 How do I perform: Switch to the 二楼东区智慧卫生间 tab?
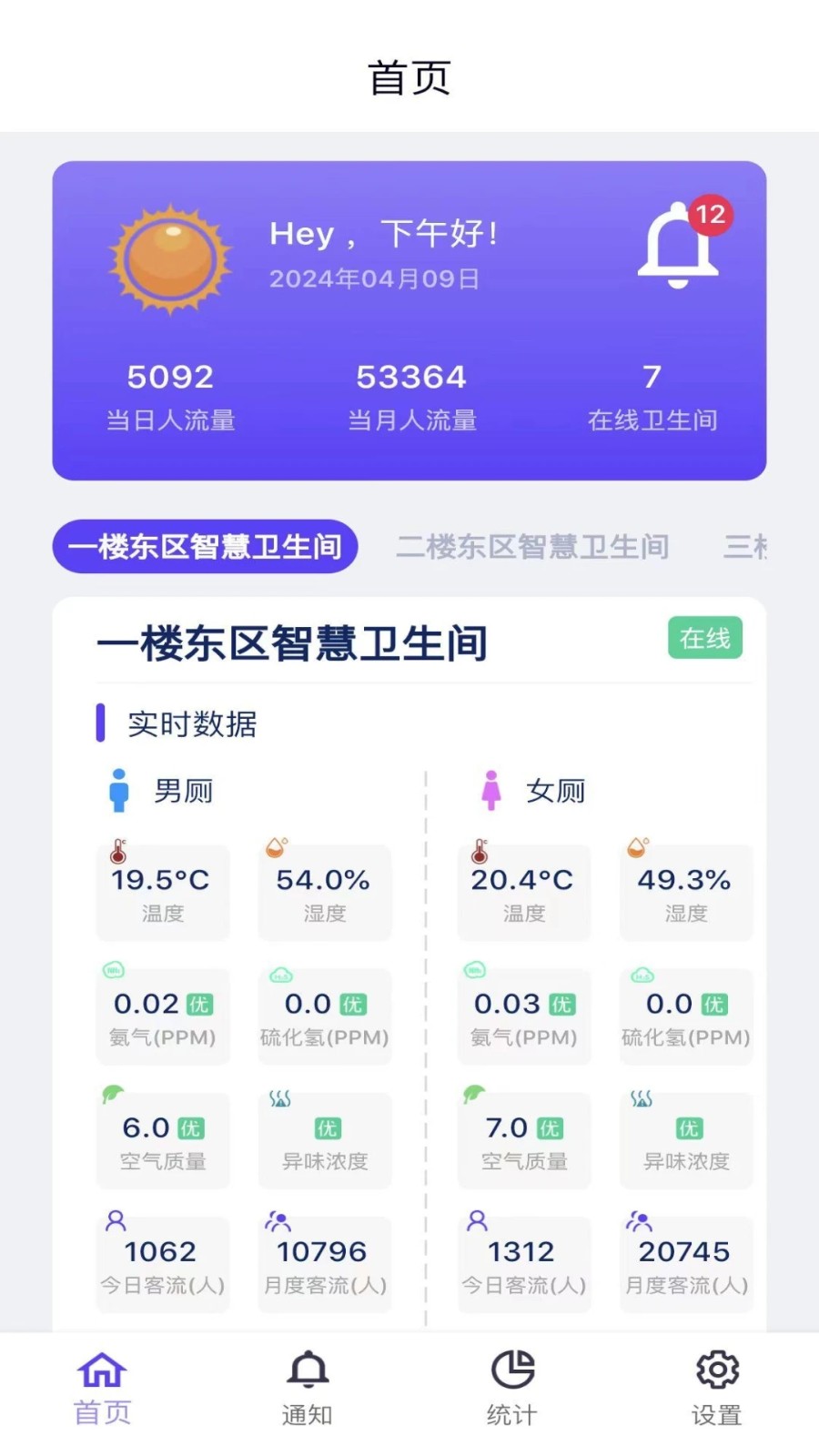pos(532,547)
